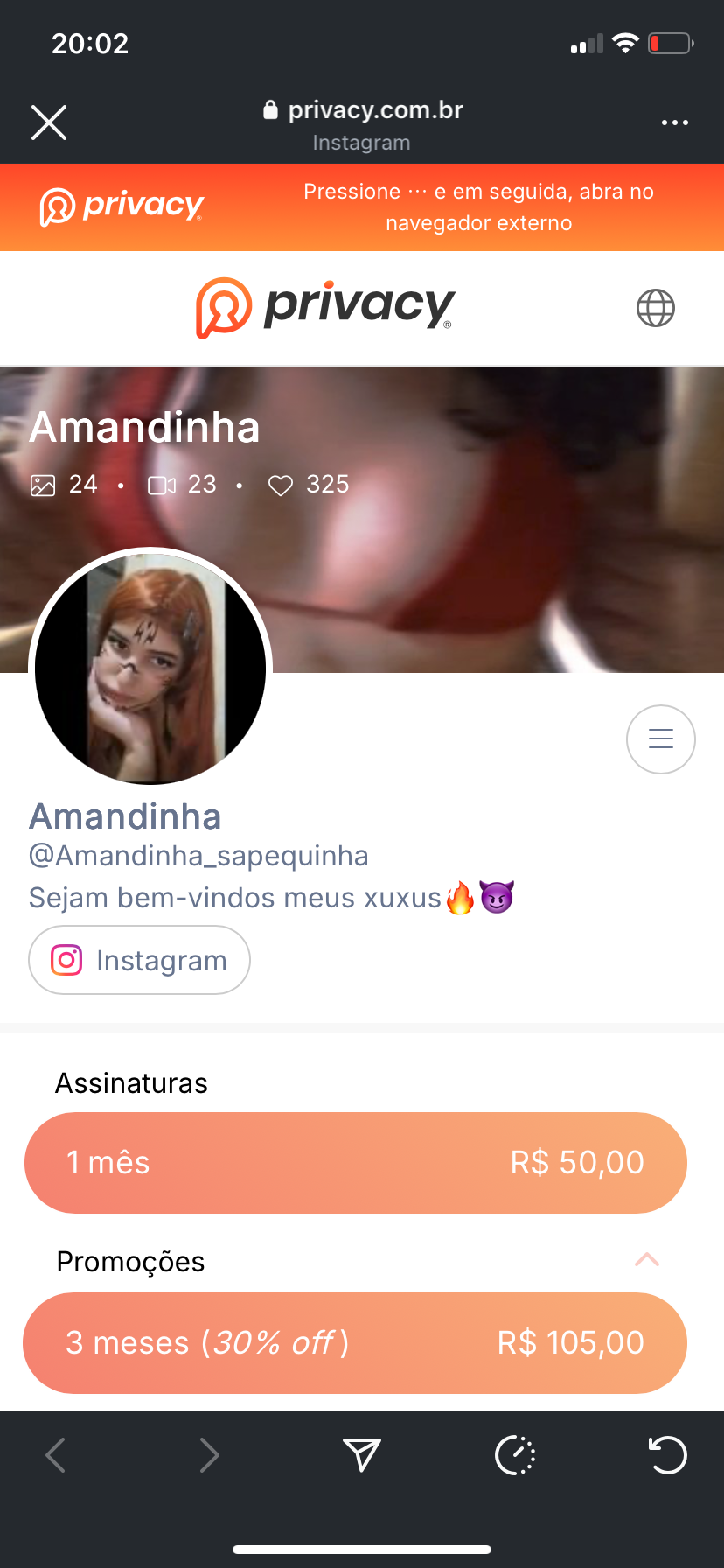
Task: Tap Amandinha's profile picture
Action: [x=150, y=668]
